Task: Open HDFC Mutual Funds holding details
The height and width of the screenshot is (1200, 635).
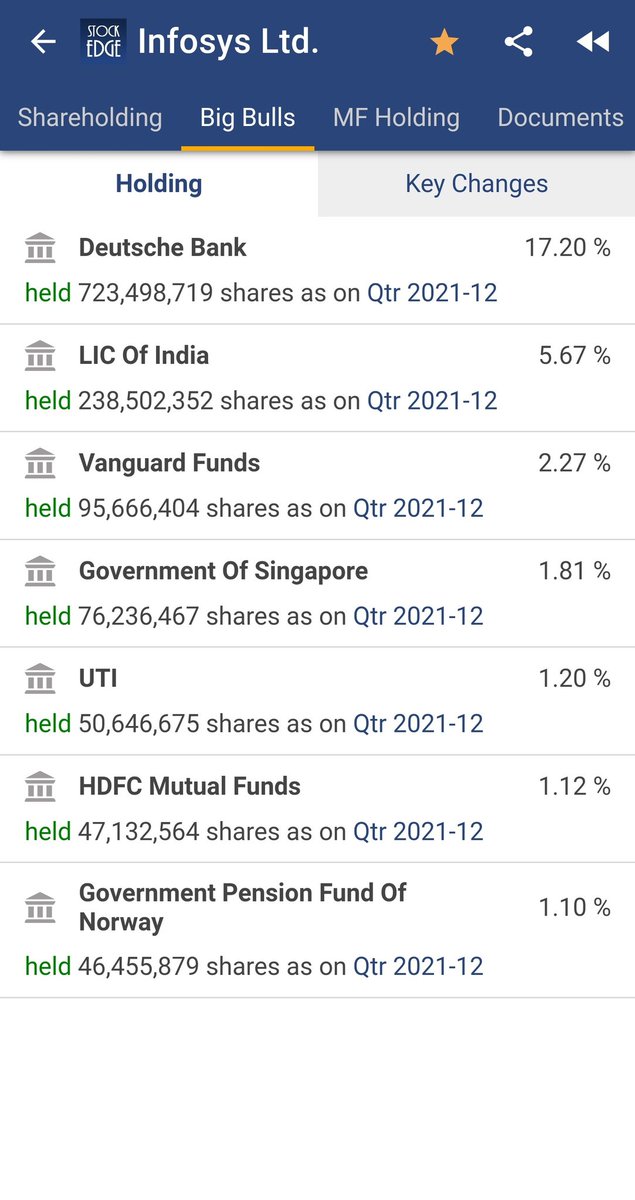Action: (317, 809)
